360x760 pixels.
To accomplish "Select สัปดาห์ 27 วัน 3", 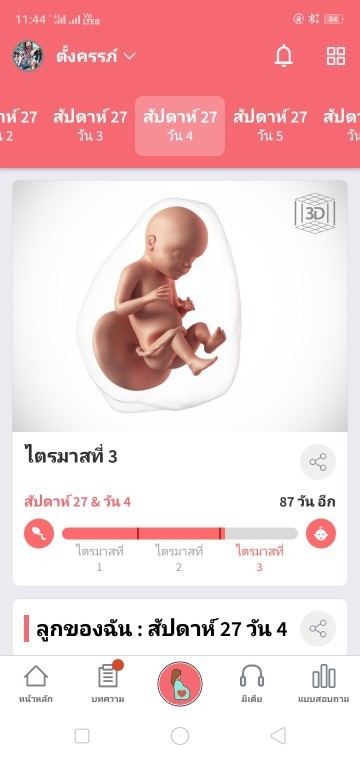I will pyautogui.click(x=90, y=126).
